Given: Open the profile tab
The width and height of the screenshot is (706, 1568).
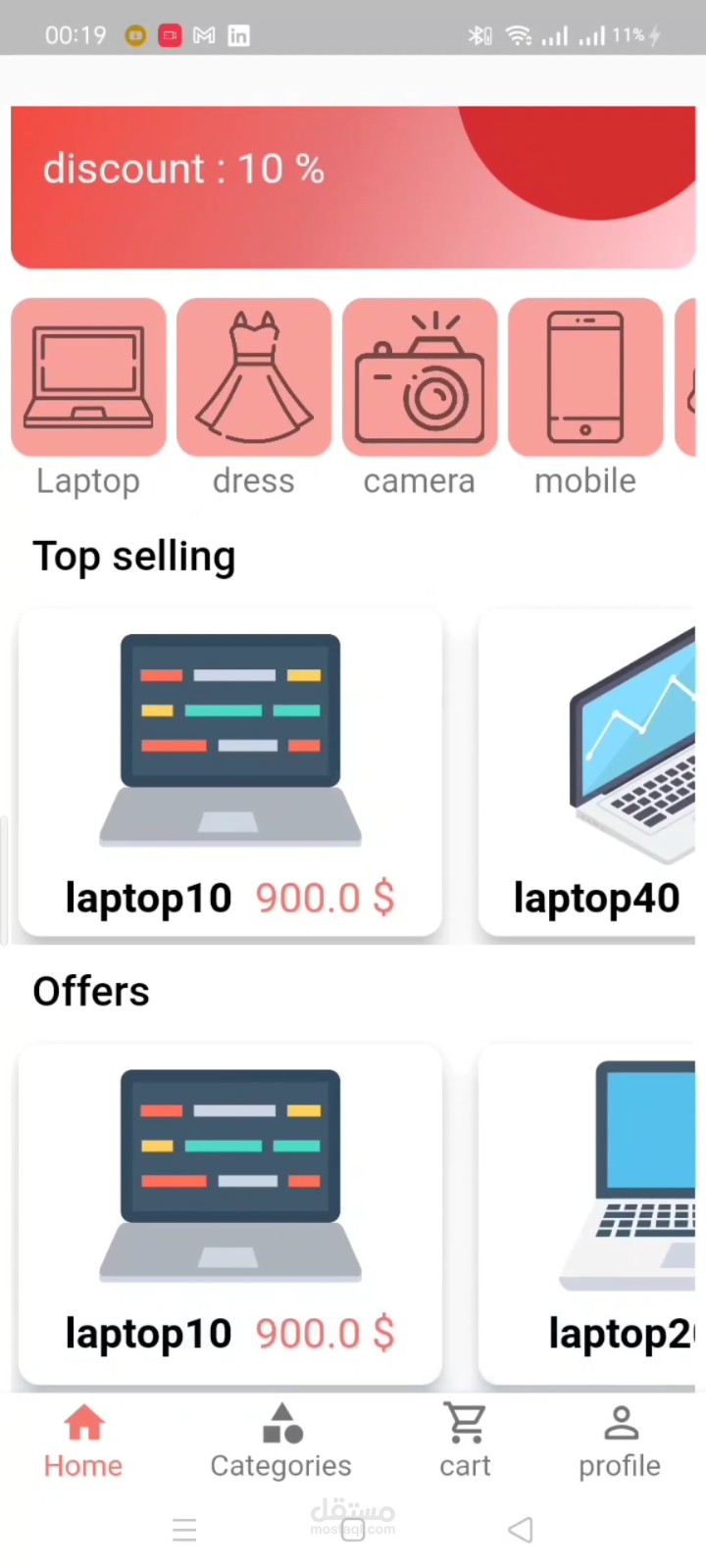Looking at the screenshot, I should point(620,1441).
